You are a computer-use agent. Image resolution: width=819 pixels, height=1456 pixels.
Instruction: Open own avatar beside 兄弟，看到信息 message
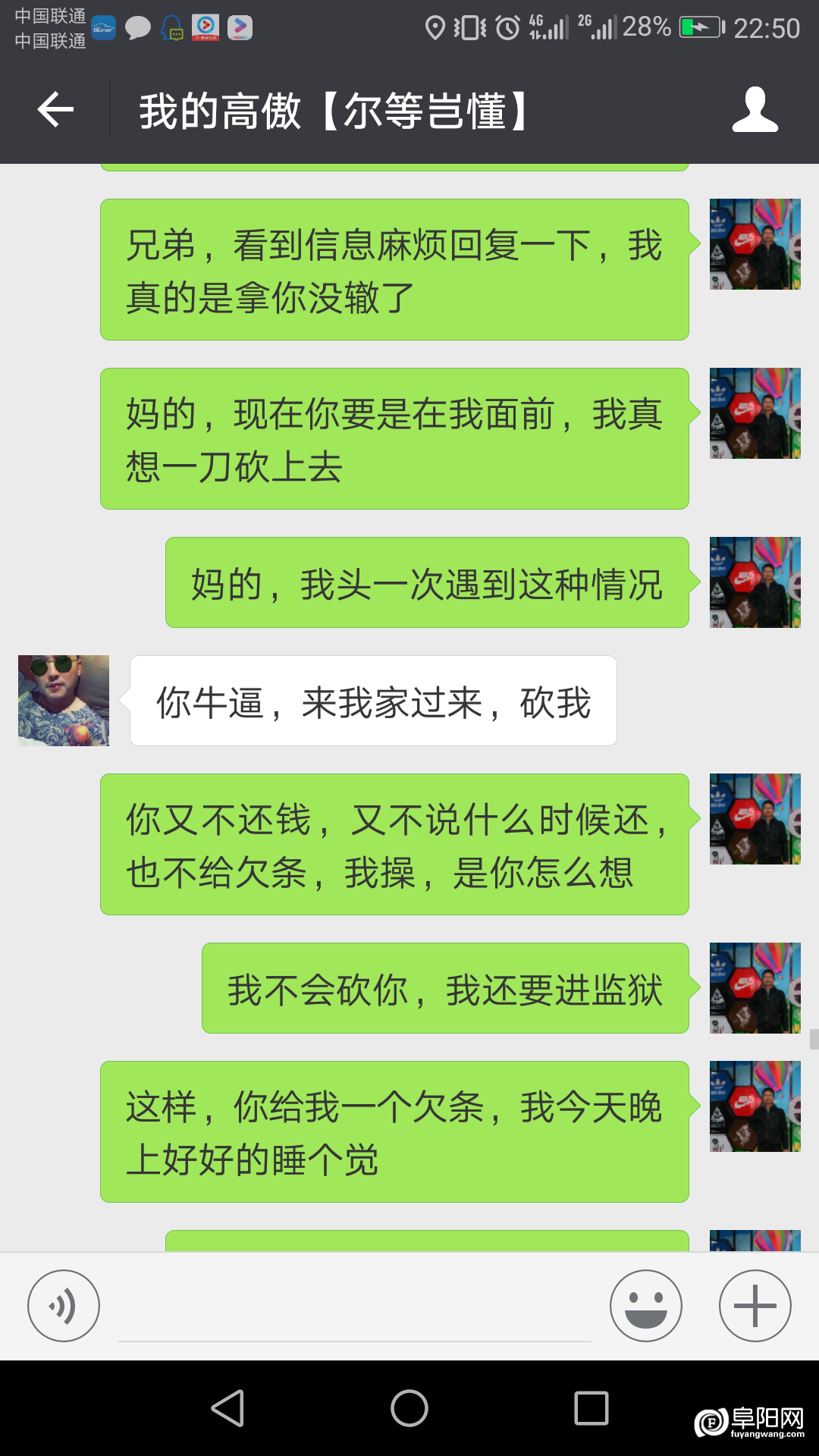click(x=755, y=244)
